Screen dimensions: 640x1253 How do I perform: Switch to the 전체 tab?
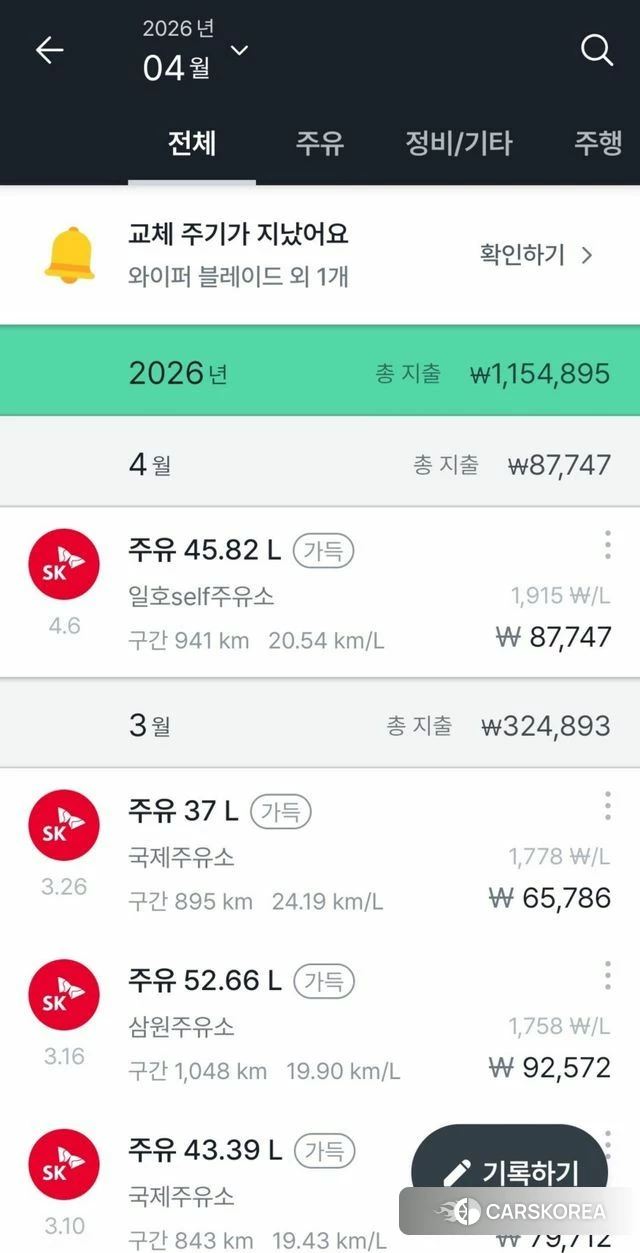[191, 143]
